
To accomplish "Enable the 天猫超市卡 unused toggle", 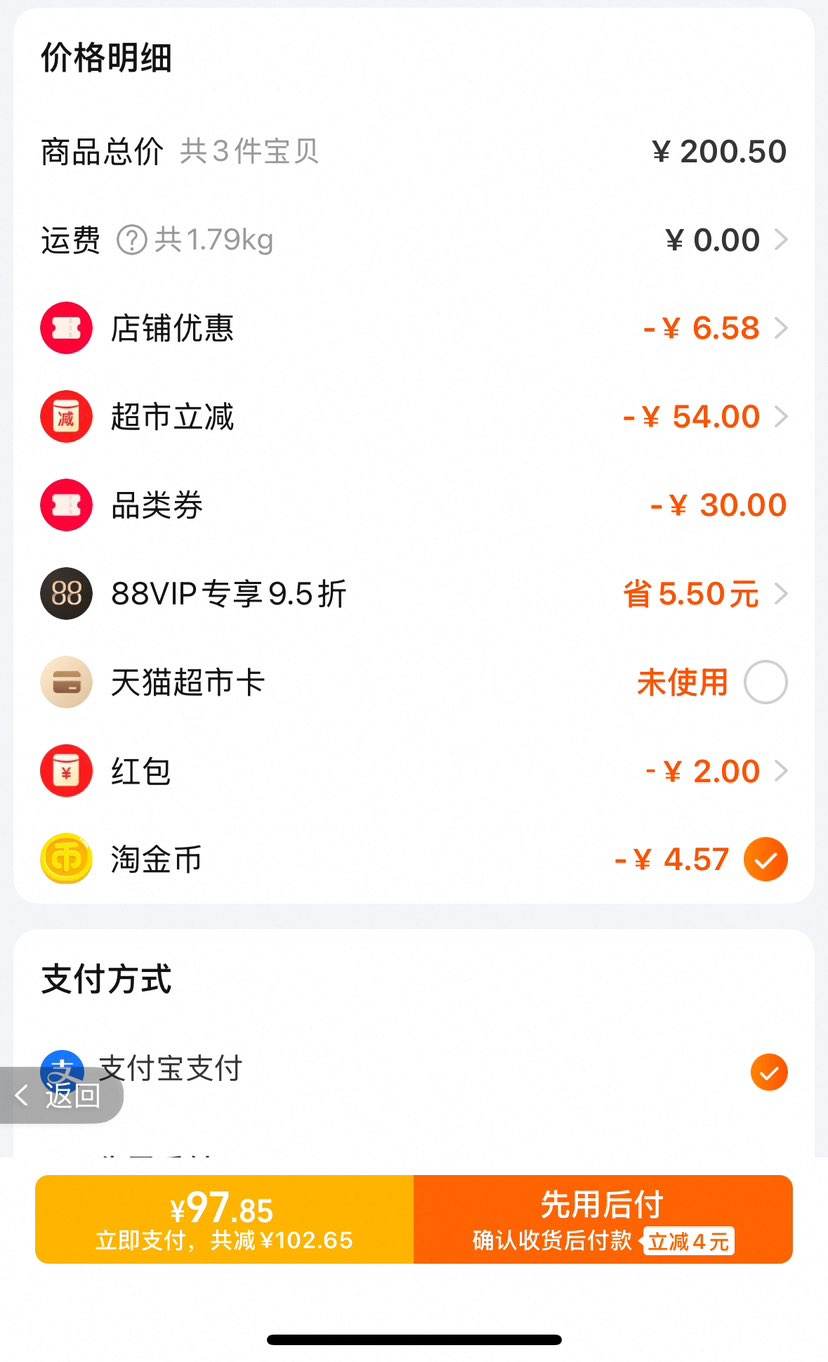I will [765, 682].
